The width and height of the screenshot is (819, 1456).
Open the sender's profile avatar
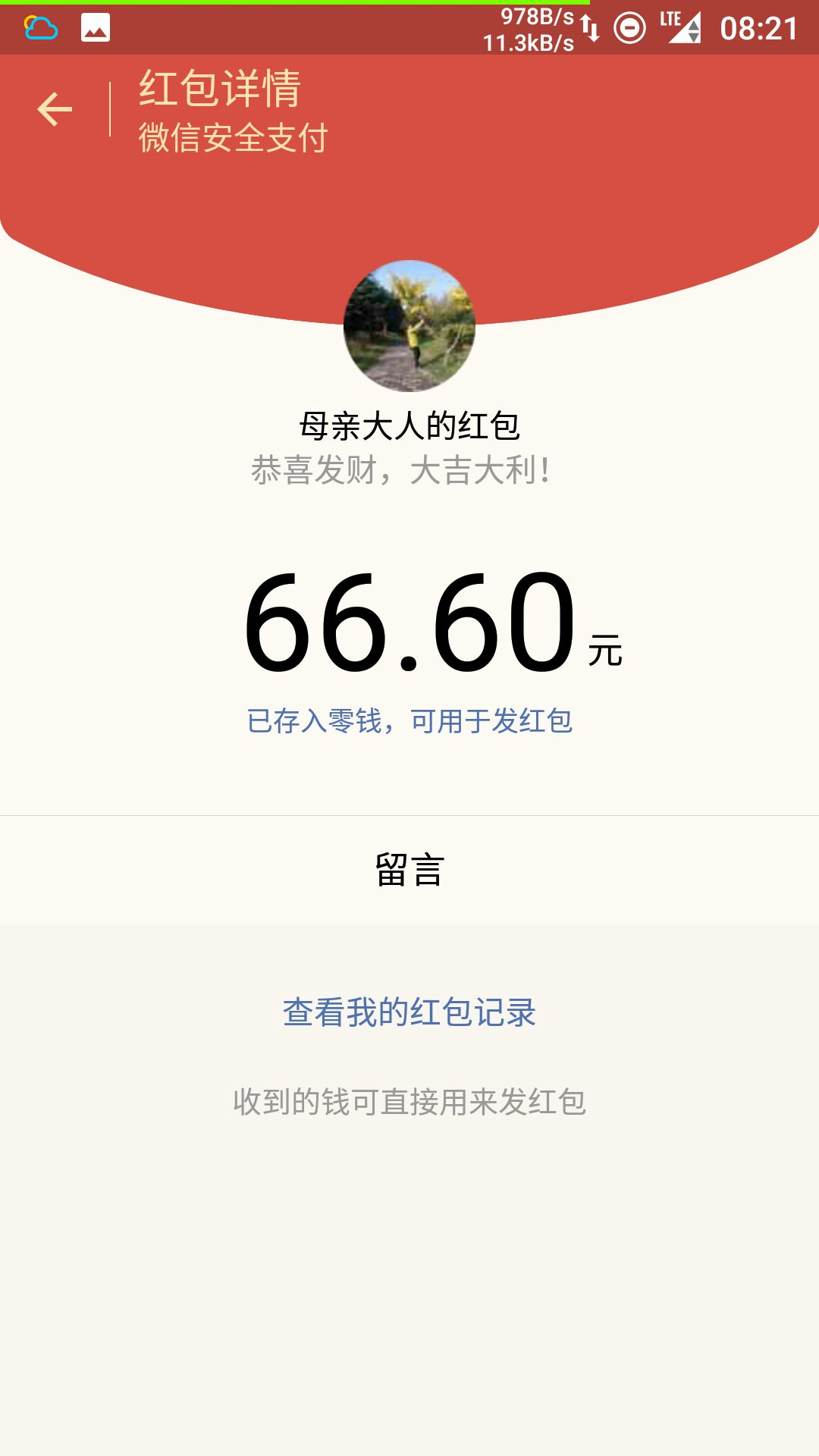click(409, 326)
